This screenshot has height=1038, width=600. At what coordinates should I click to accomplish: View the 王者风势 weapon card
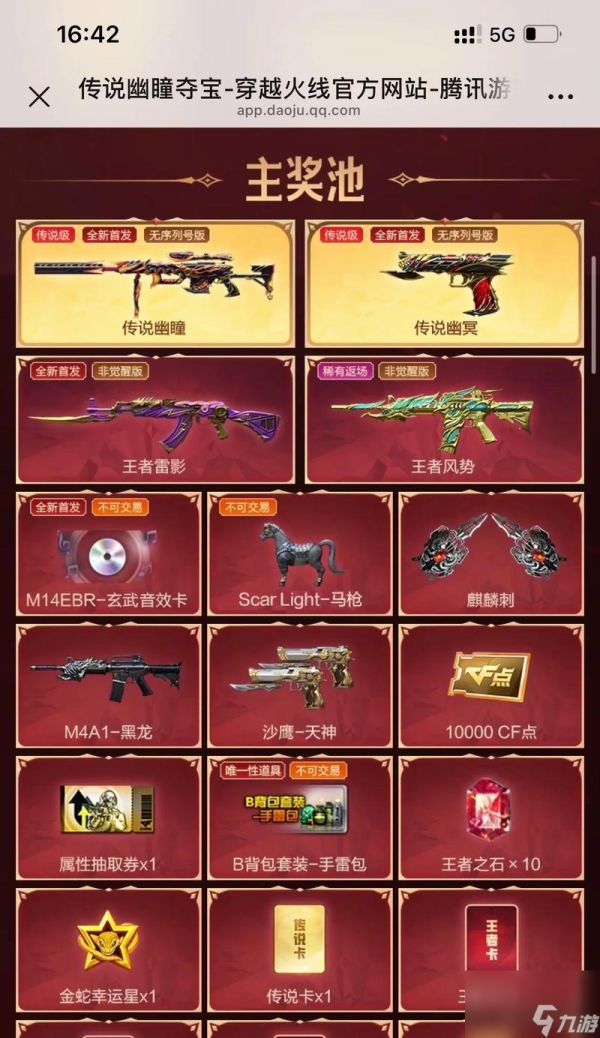[x=443, y=420]
